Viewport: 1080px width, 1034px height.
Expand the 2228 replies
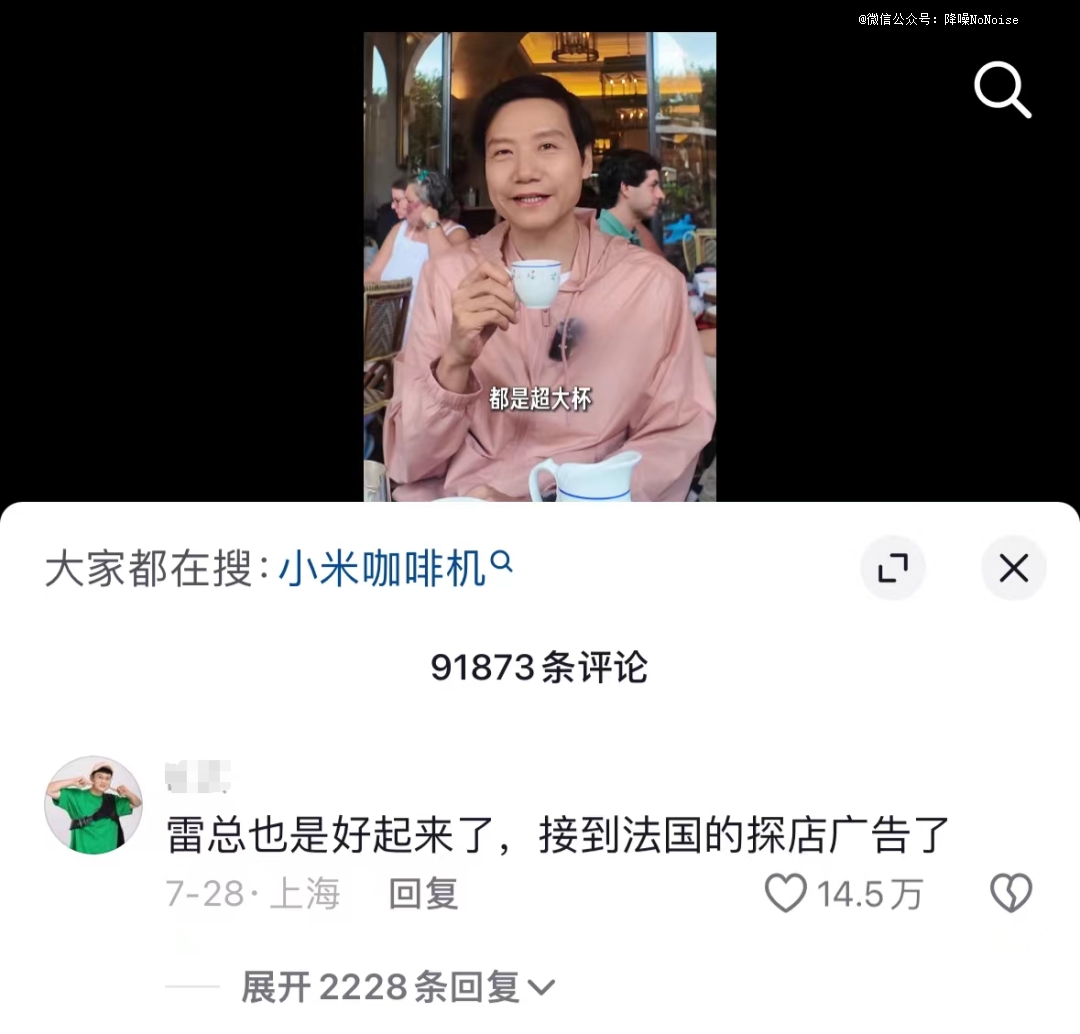[x=397, y=988]
